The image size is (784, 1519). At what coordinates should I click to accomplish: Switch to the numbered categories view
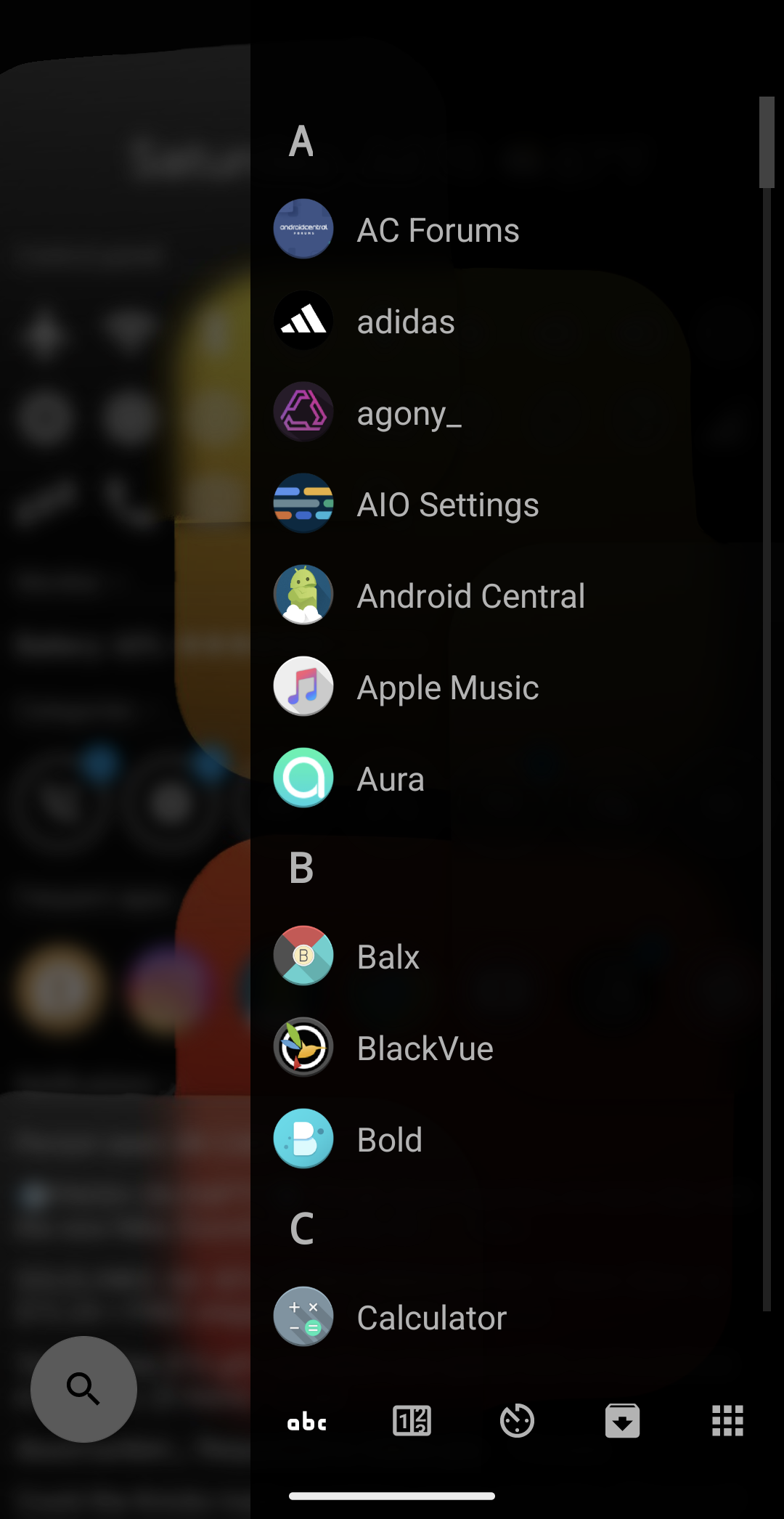(x=412, y=1421)
